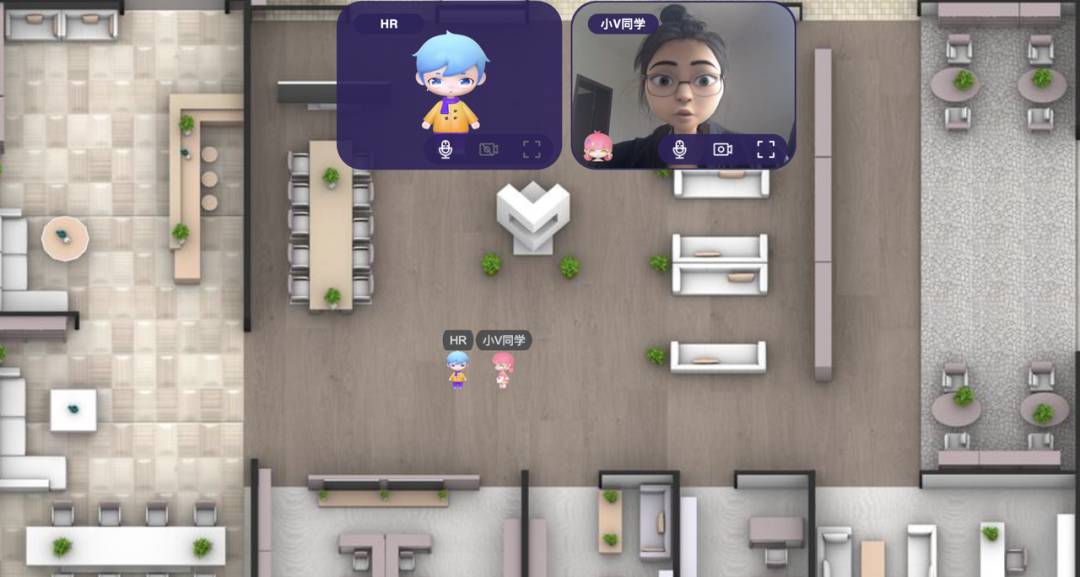This screenshot has width=1080, height=577.
Task: Expand 小V同学's video to fullscreen
Action: pos(766,150)
